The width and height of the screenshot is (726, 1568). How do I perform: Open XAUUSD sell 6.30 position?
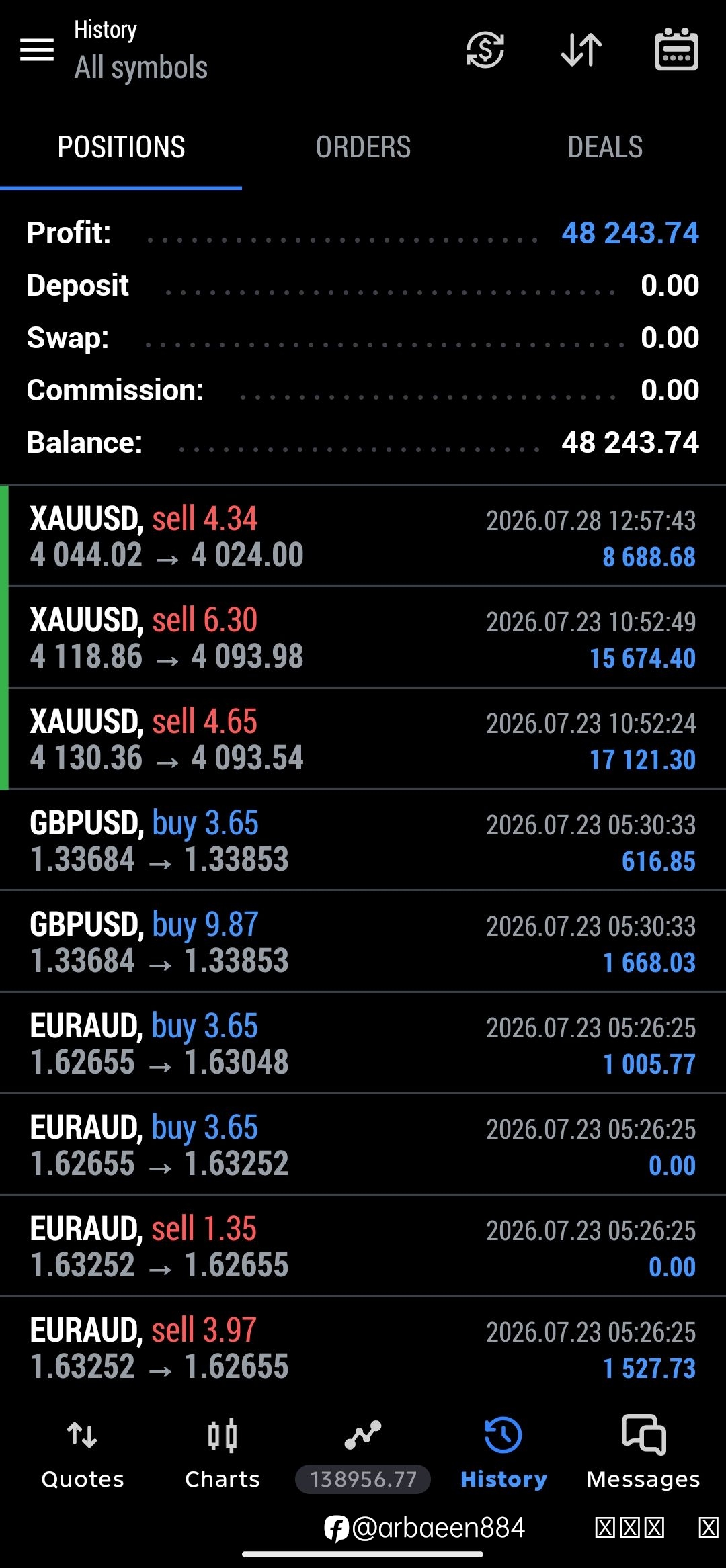[363, 638]
